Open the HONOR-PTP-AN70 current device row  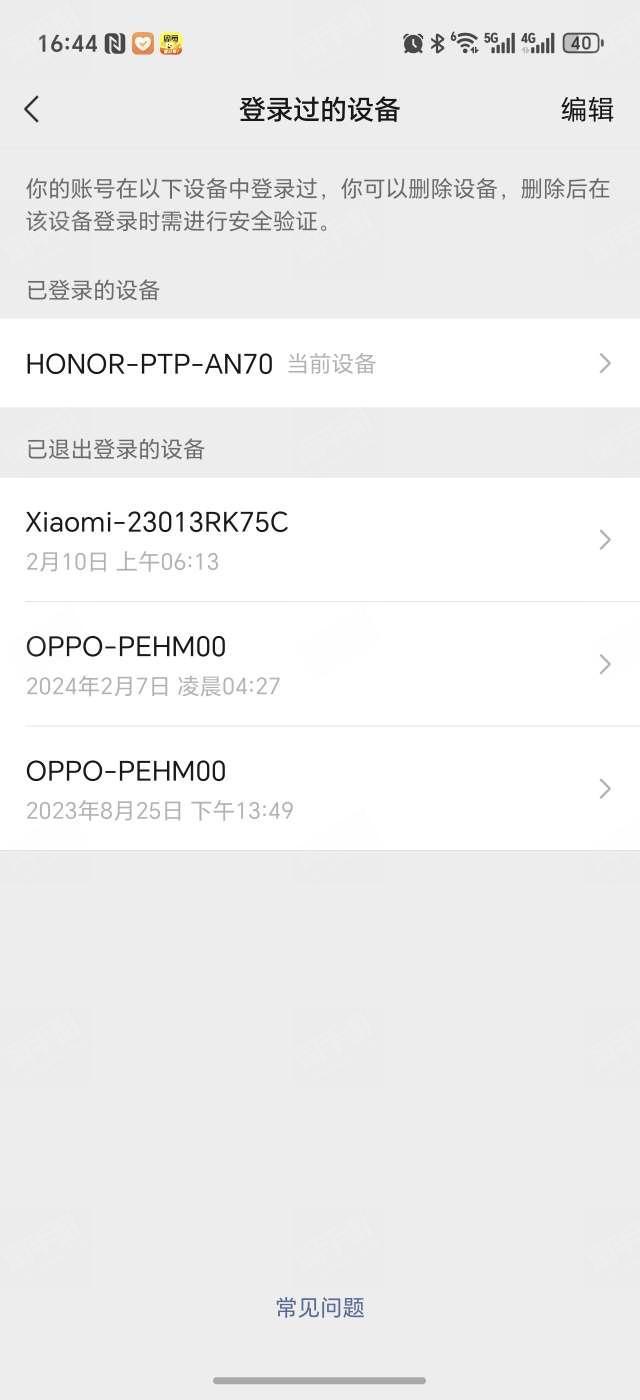tap(320, 363)
